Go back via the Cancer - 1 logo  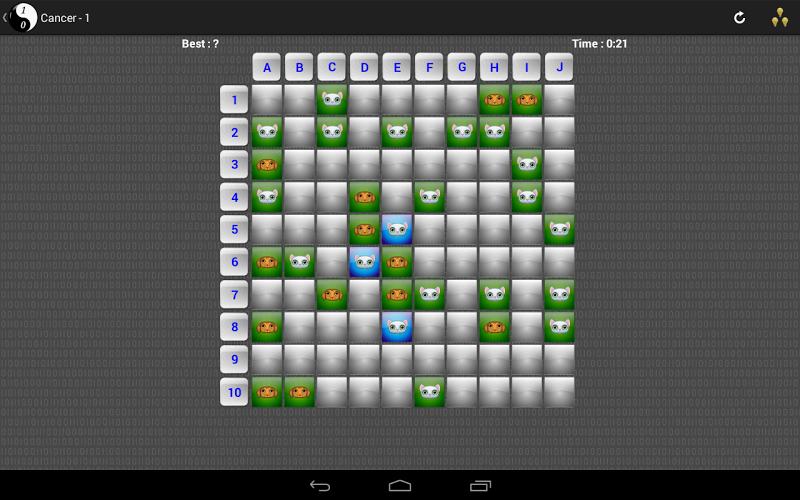(x=22, y=18)
